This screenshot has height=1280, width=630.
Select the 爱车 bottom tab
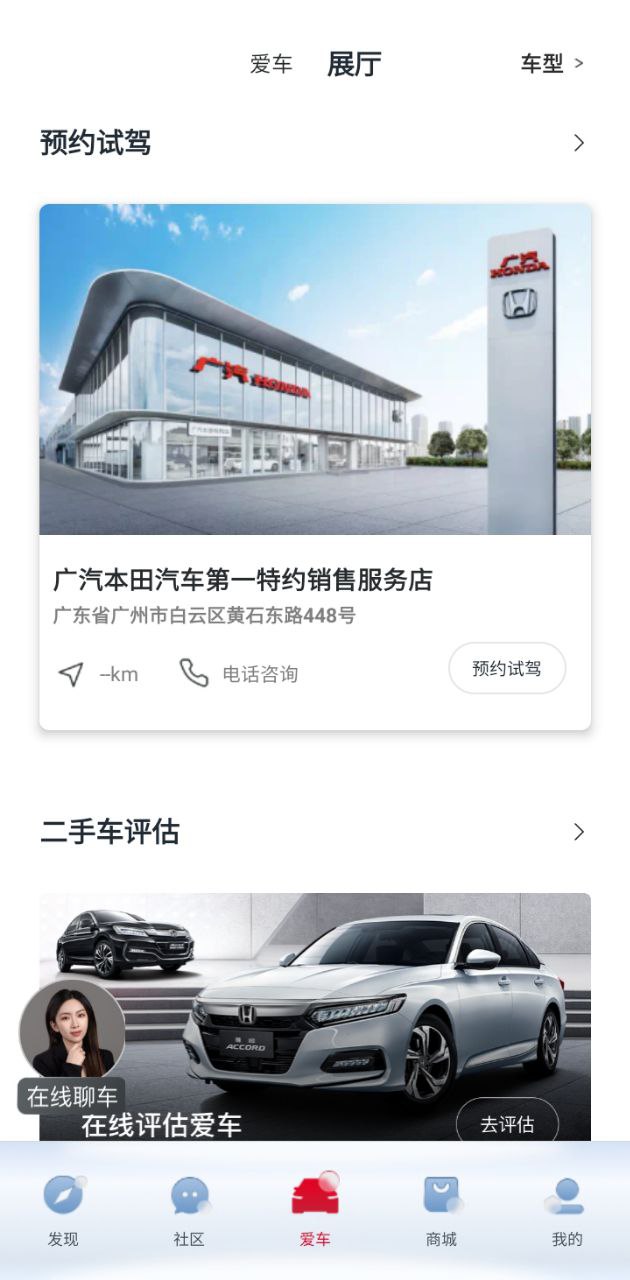(315, 1210)
